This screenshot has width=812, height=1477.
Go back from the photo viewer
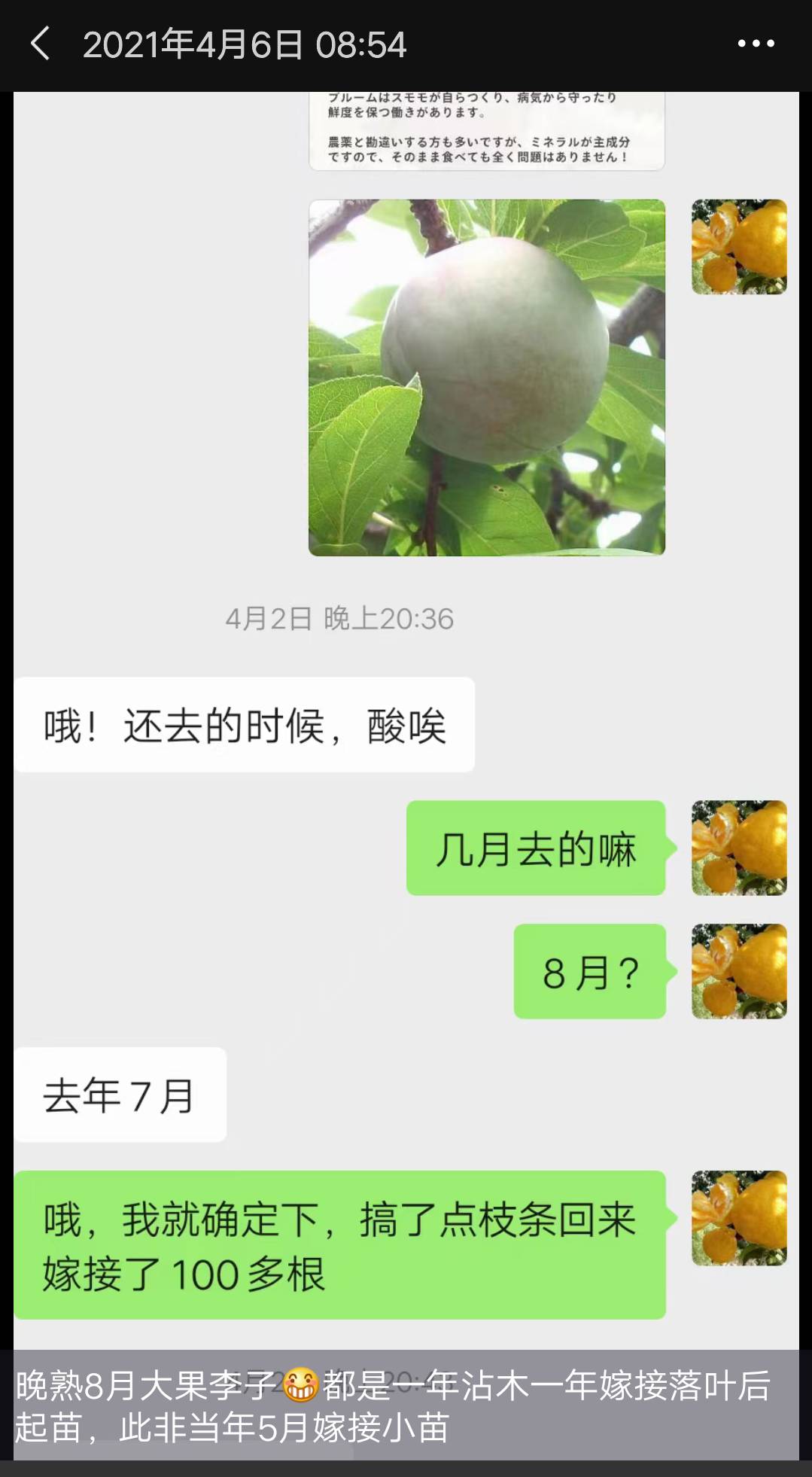[41, 44]
